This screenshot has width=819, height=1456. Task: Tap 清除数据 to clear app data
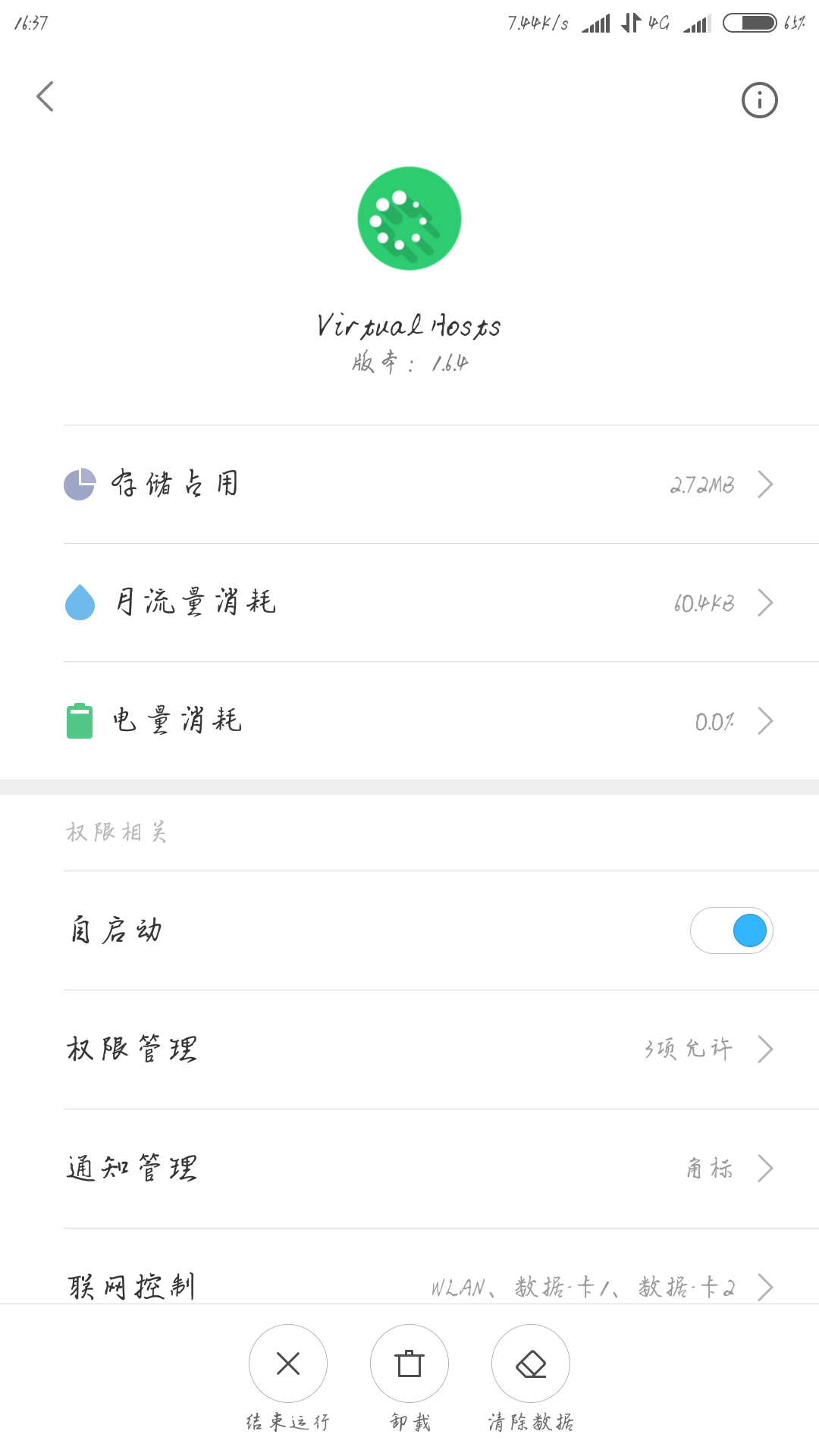point(531,1364)
